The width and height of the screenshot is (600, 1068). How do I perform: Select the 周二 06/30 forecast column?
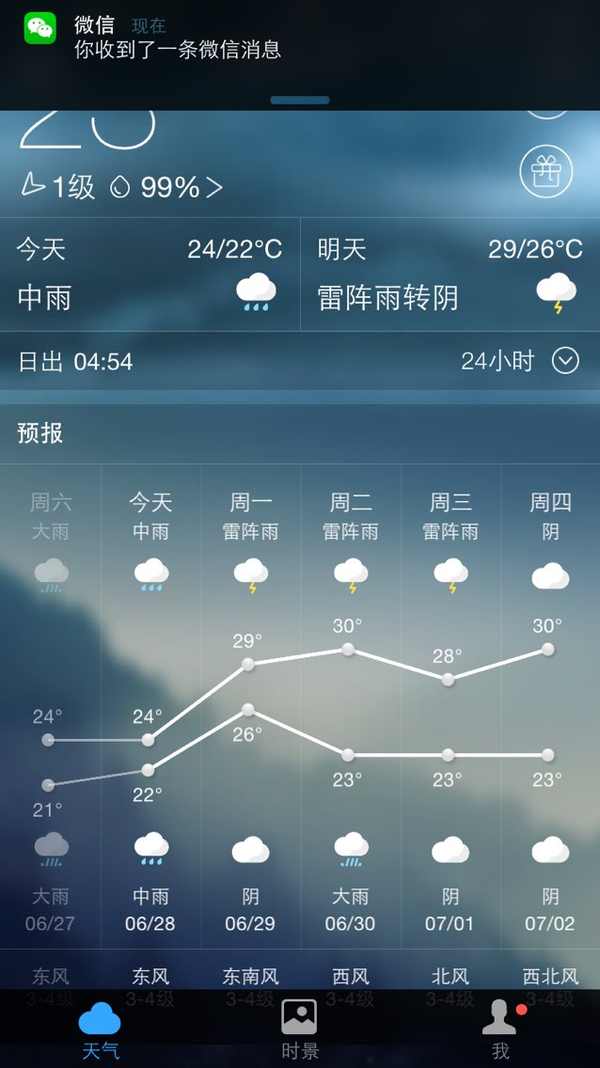pos(351,706)
